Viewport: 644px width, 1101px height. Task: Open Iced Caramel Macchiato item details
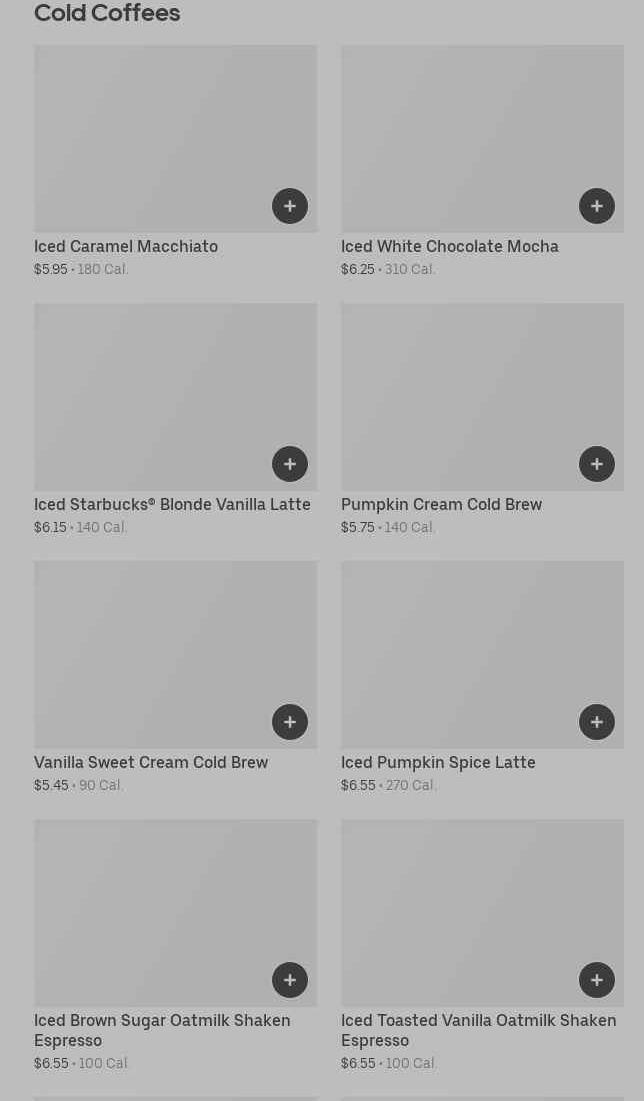tap(176, 161)
